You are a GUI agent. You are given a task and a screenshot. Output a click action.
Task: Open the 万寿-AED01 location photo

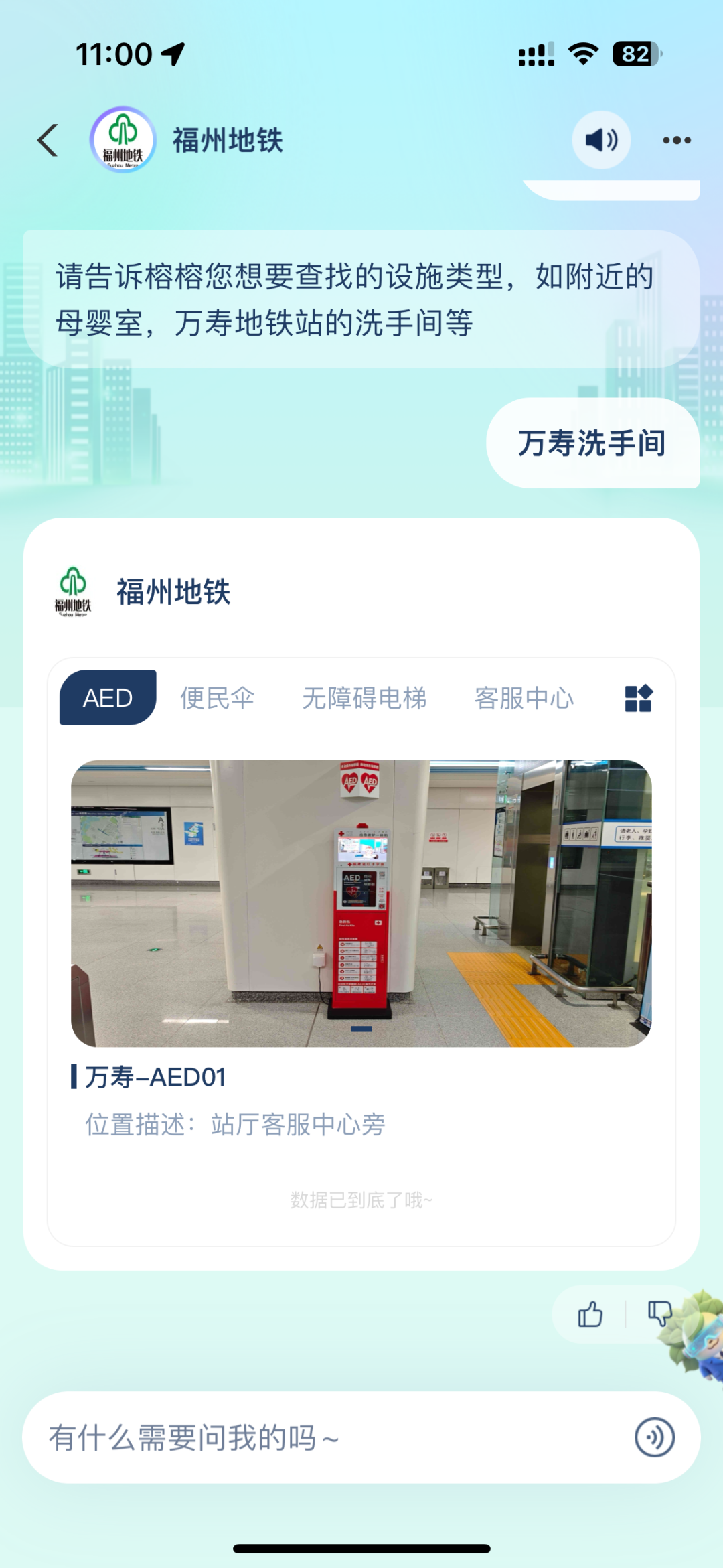pos(361,903)
